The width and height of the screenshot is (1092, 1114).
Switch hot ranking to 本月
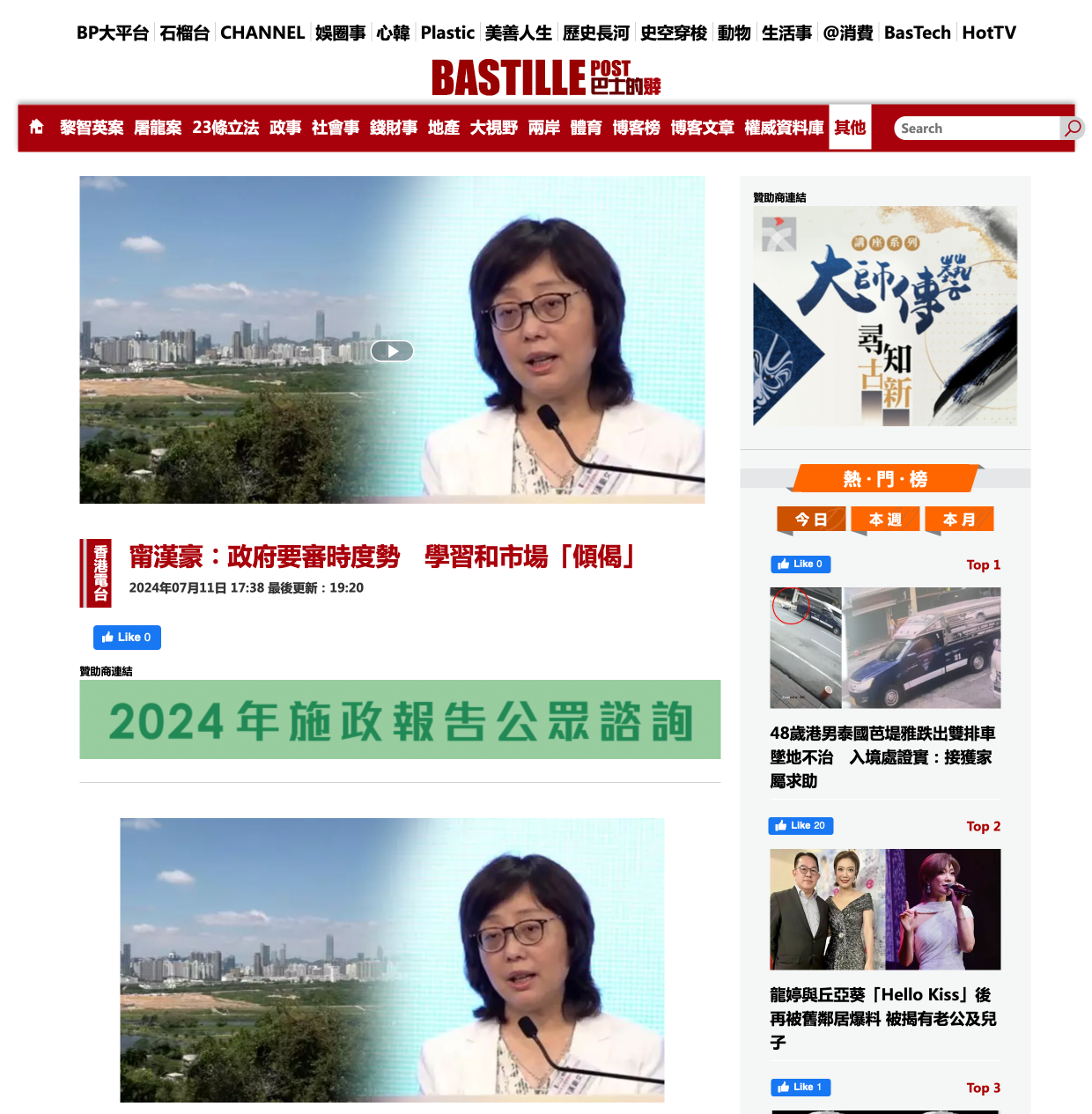pos(959,520)
